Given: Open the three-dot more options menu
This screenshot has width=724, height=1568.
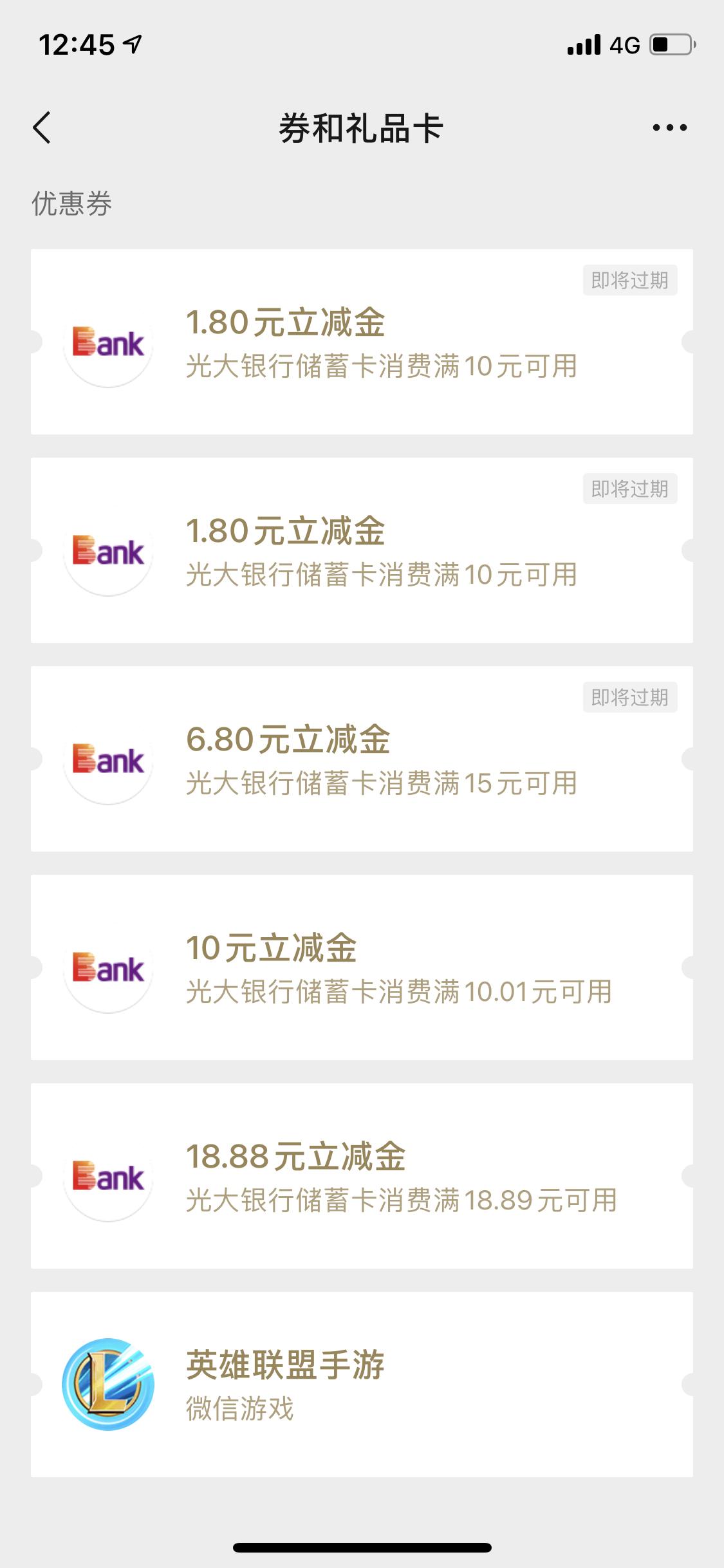Looking at the screenshot, I should coord(669,127).
